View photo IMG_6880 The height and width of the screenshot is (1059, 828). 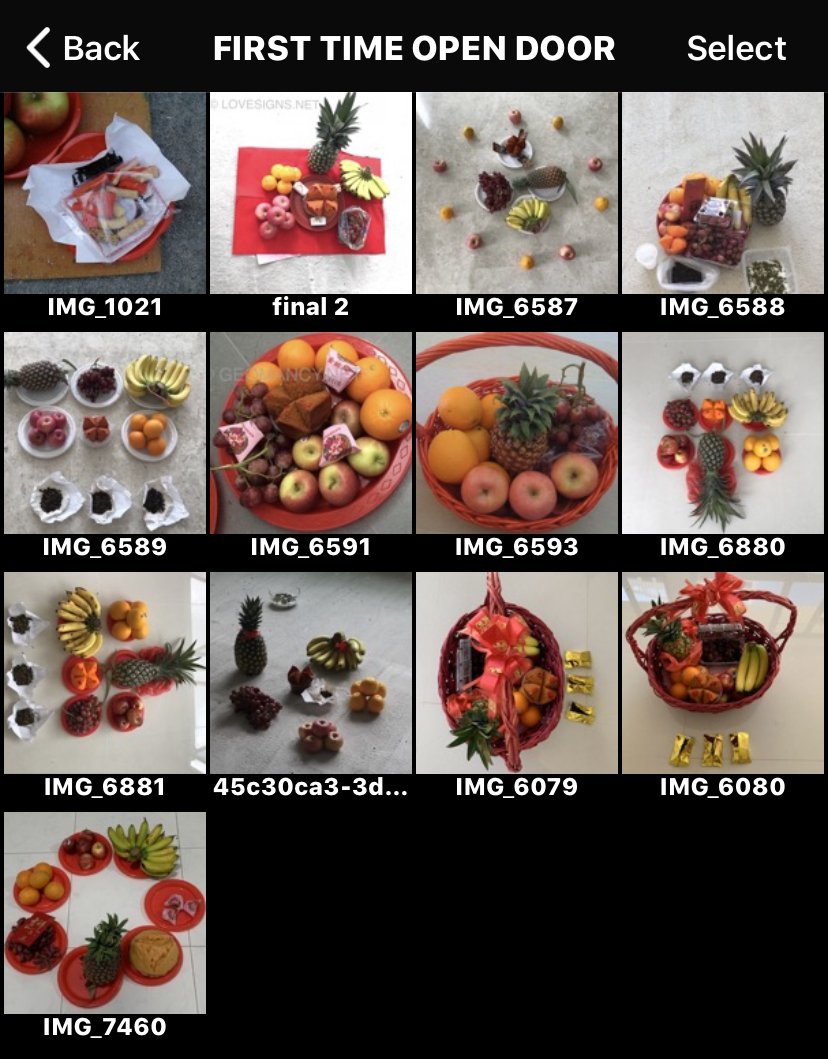click(x=722, y=432)
